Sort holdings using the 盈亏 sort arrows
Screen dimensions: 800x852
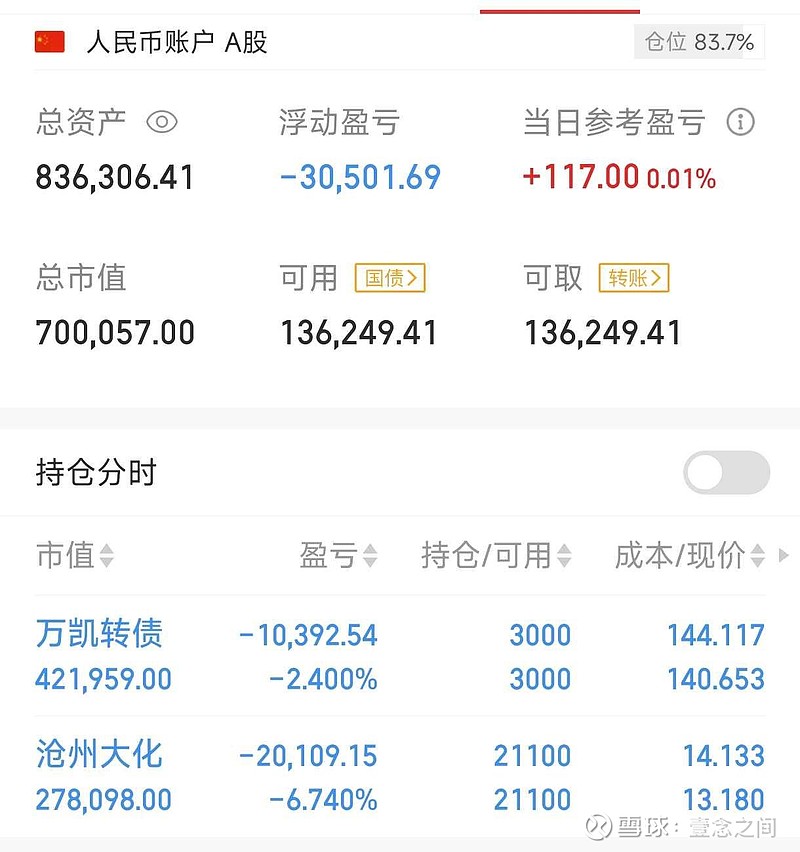point(368,556)
